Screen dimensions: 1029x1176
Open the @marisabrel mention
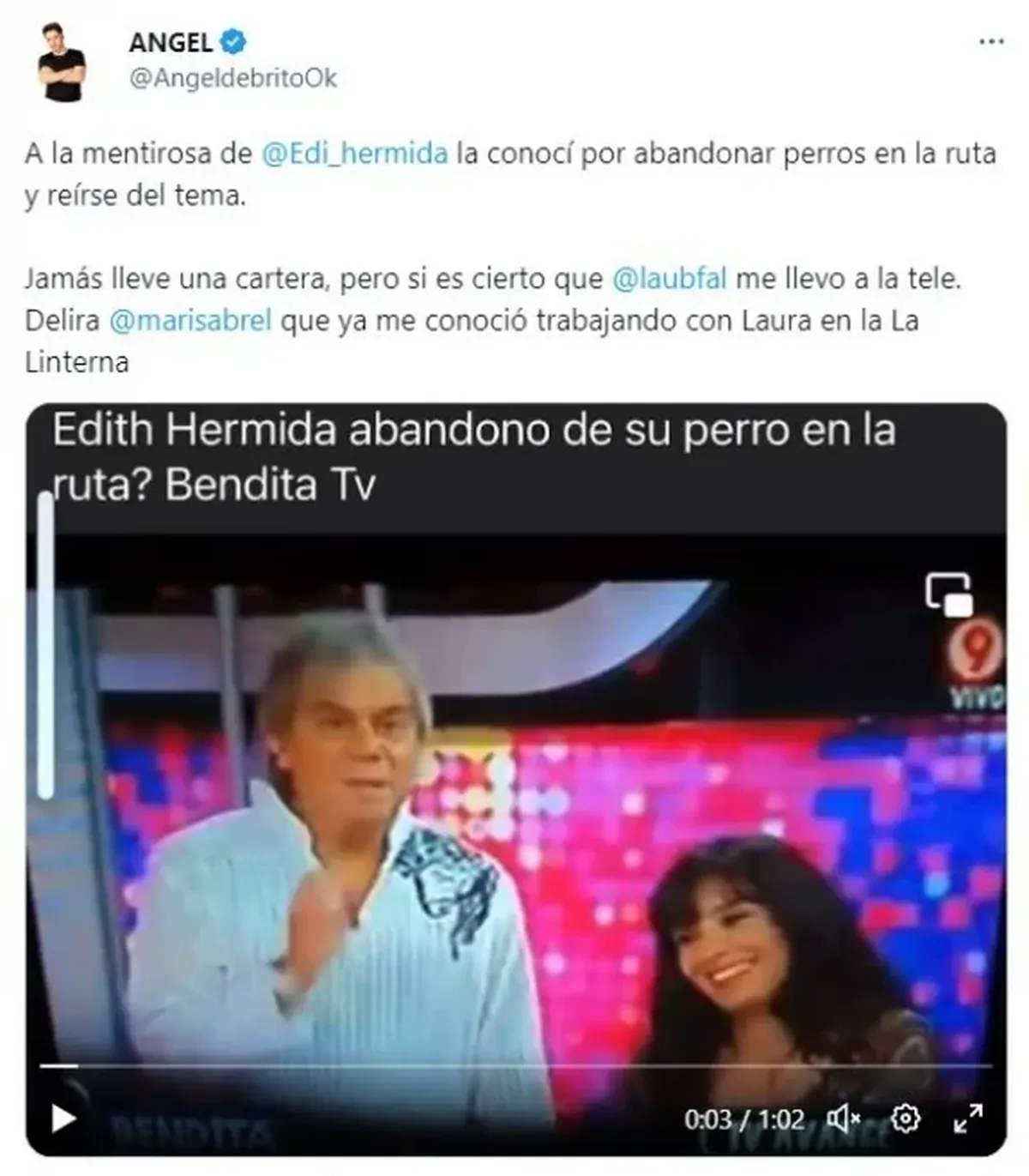point(190,320)
